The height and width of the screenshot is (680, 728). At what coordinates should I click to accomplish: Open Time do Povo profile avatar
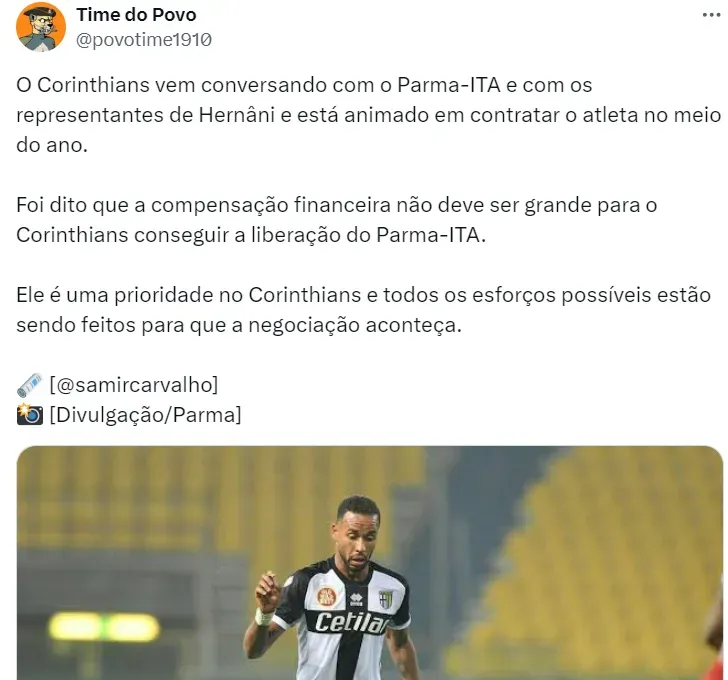coord(40,27)
